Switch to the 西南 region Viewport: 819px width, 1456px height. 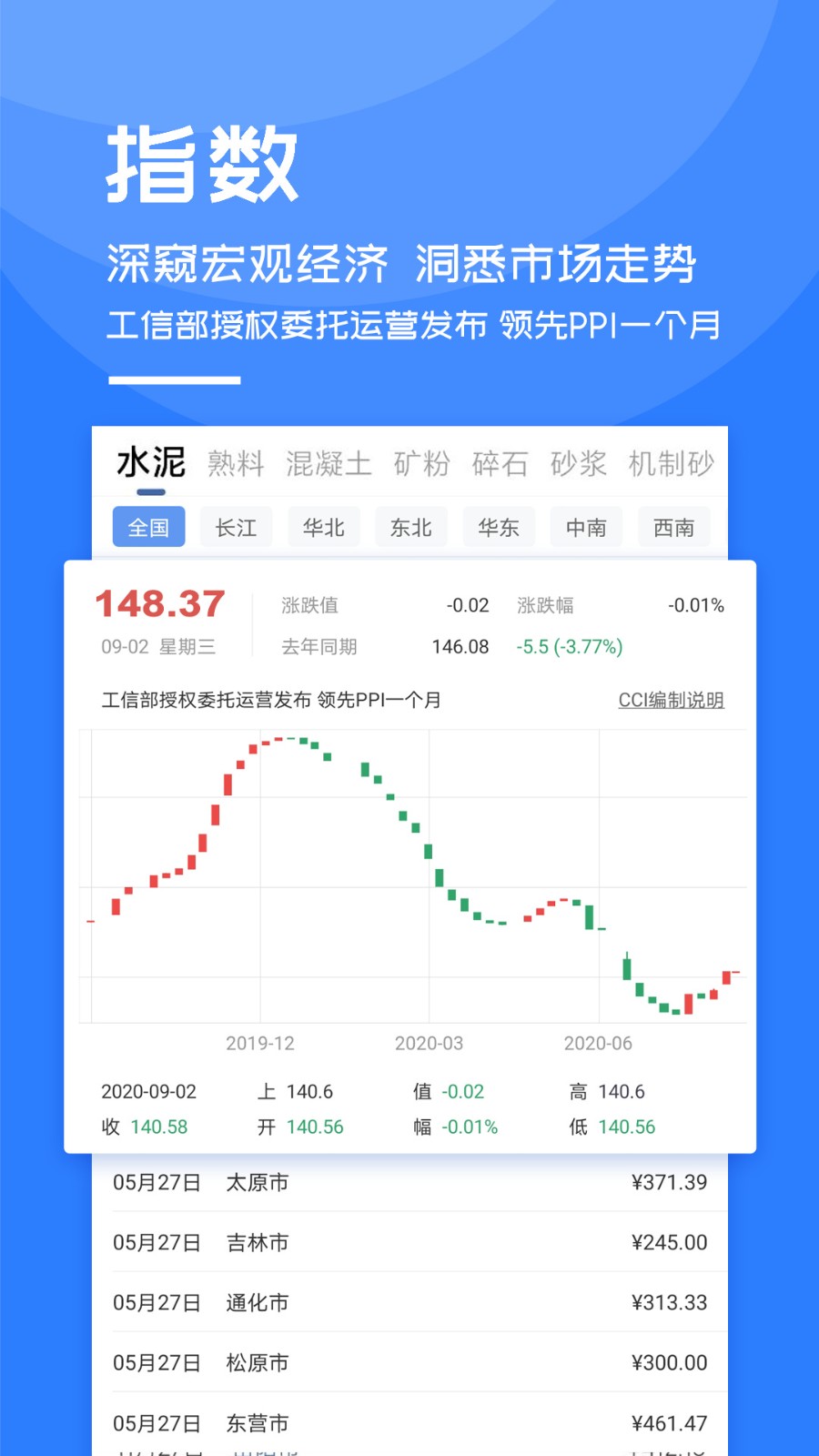coord(672,526)
